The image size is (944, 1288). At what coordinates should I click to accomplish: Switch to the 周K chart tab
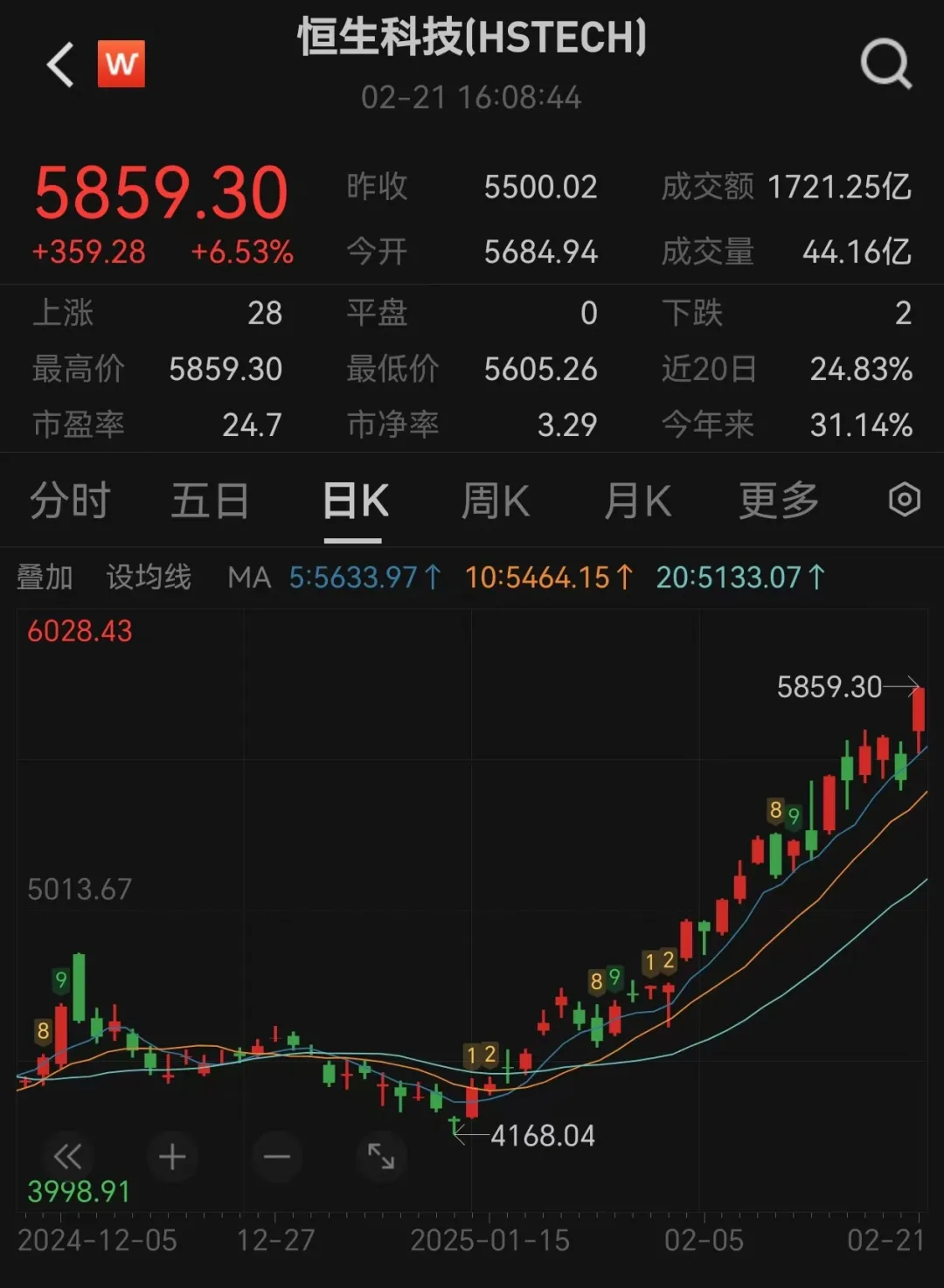(495, 502)
